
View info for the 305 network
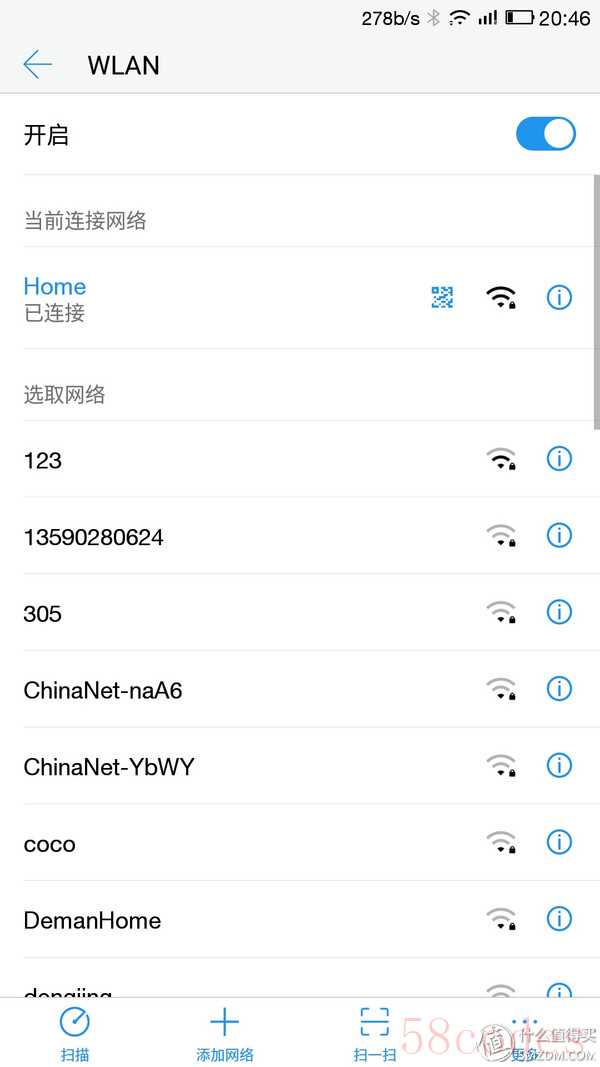[559, 612]
